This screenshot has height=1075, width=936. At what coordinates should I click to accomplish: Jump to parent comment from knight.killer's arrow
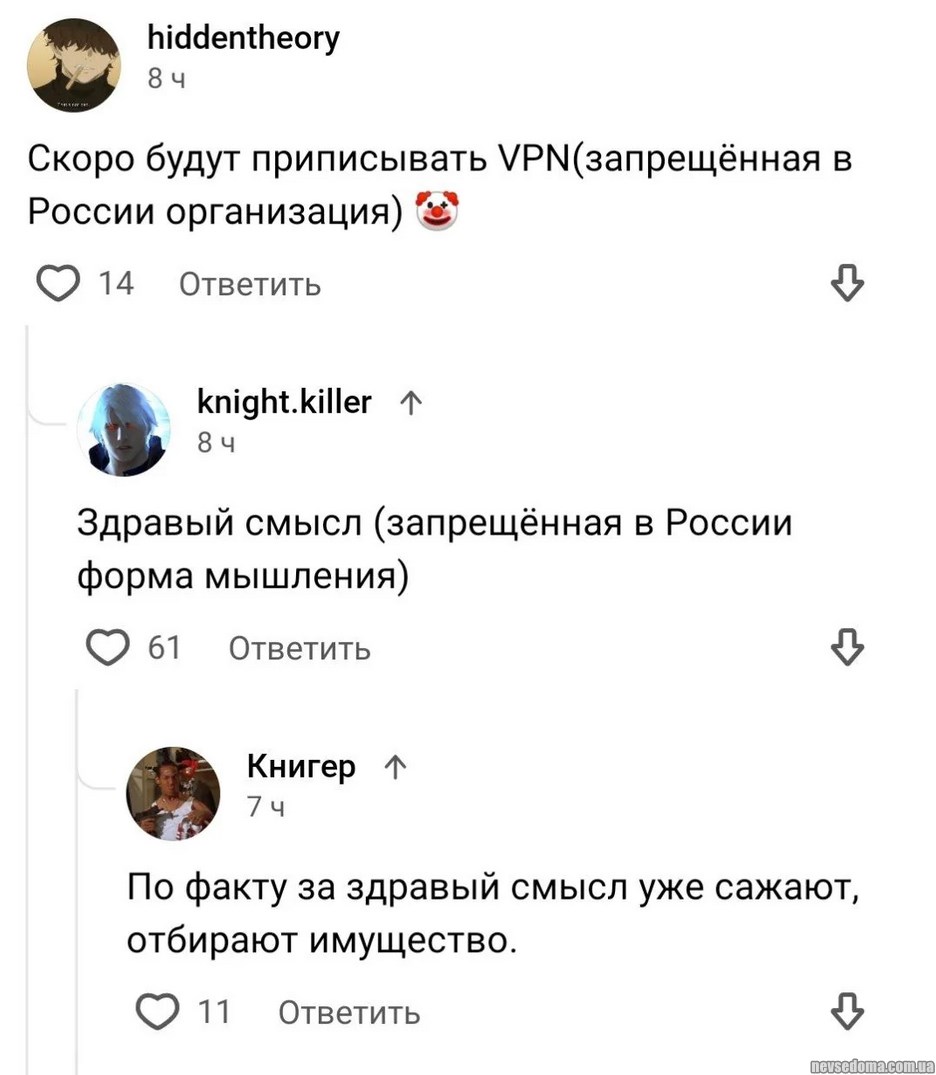tap(408, 403)
